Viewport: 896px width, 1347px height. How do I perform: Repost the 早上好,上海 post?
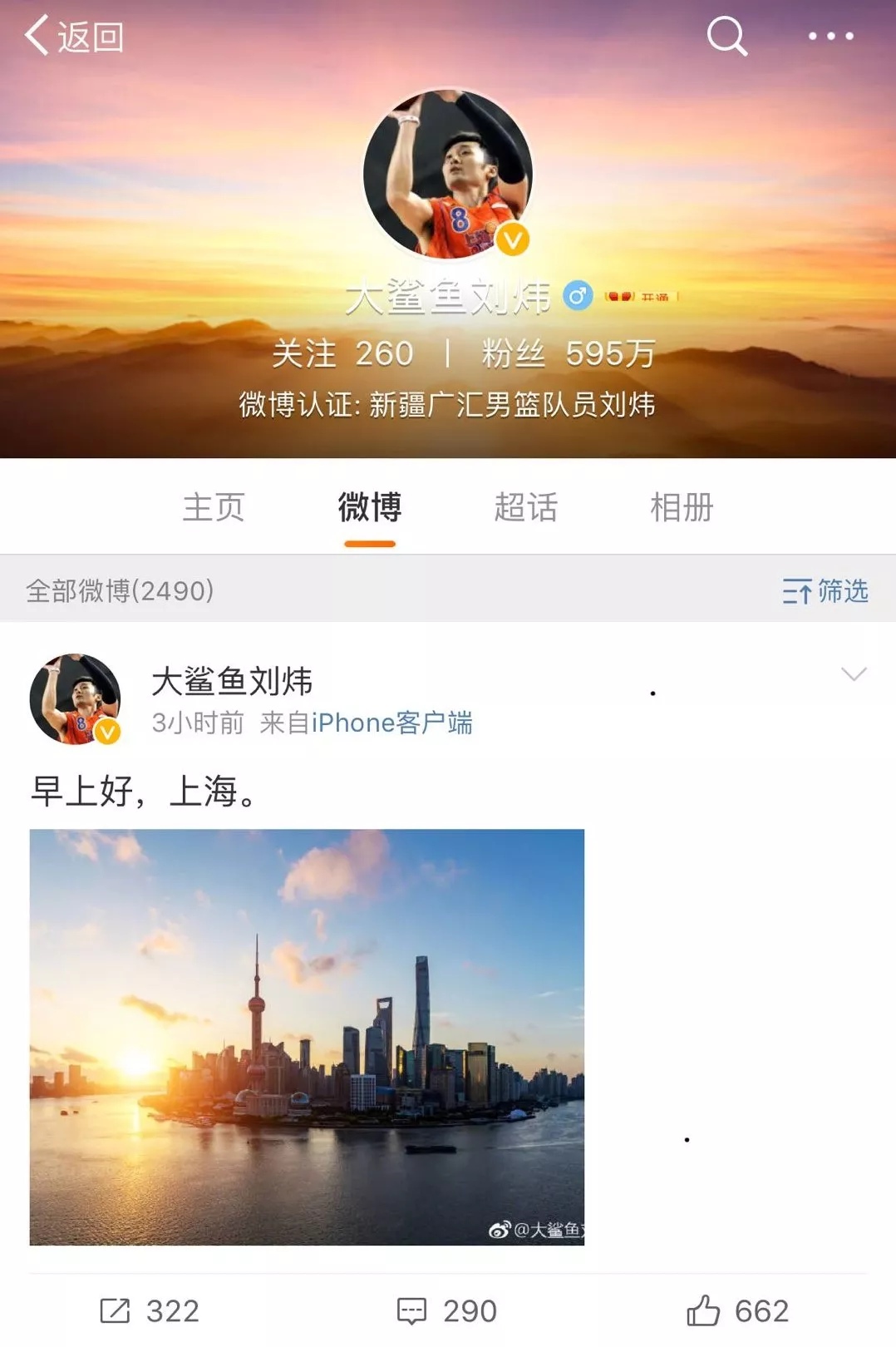click(x=150, y=1311)
